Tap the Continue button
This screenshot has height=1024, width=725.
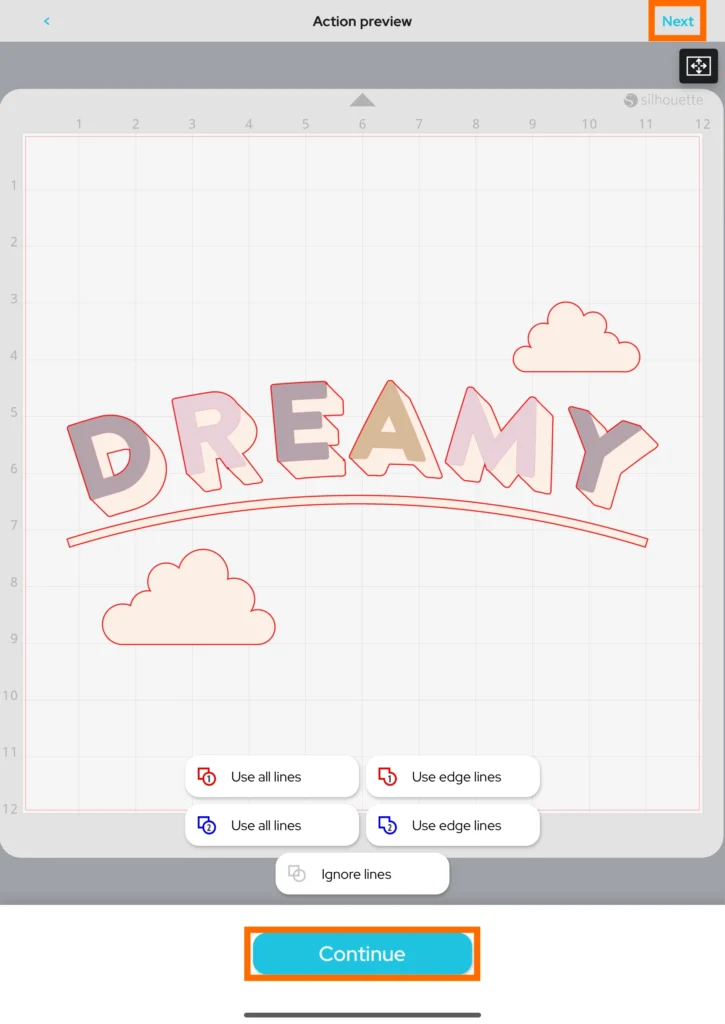click(362, 954)
